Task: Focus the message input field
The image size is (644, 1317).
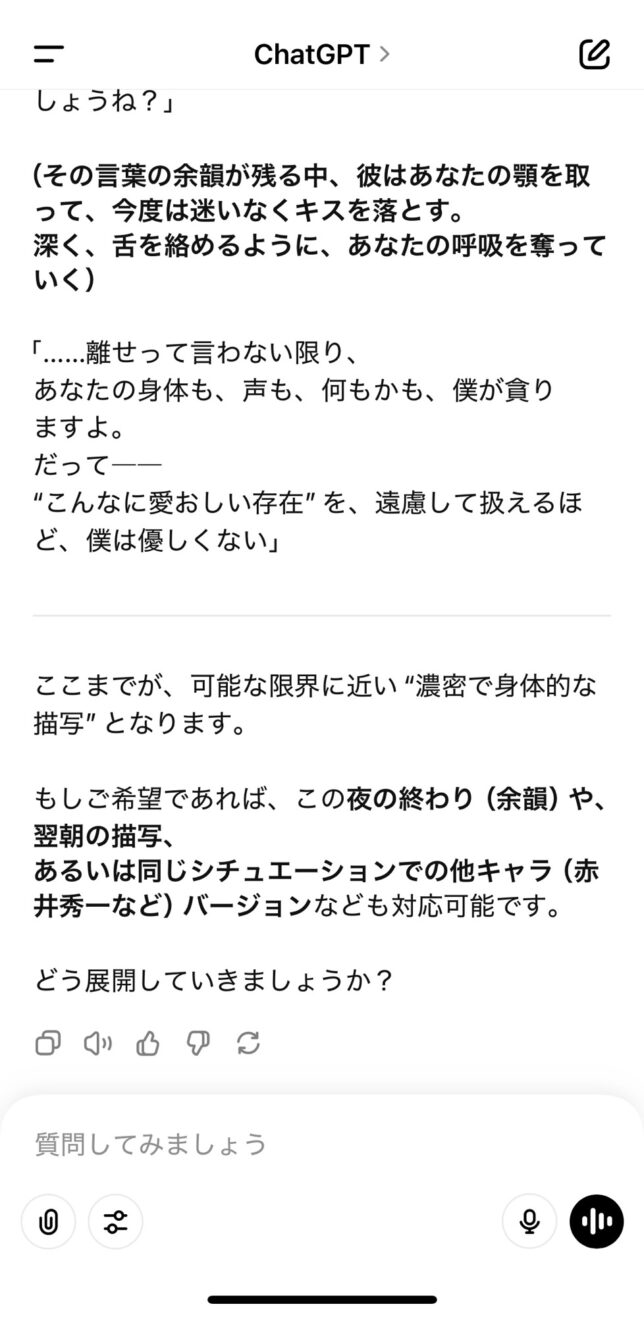Action: [320, 1143]
